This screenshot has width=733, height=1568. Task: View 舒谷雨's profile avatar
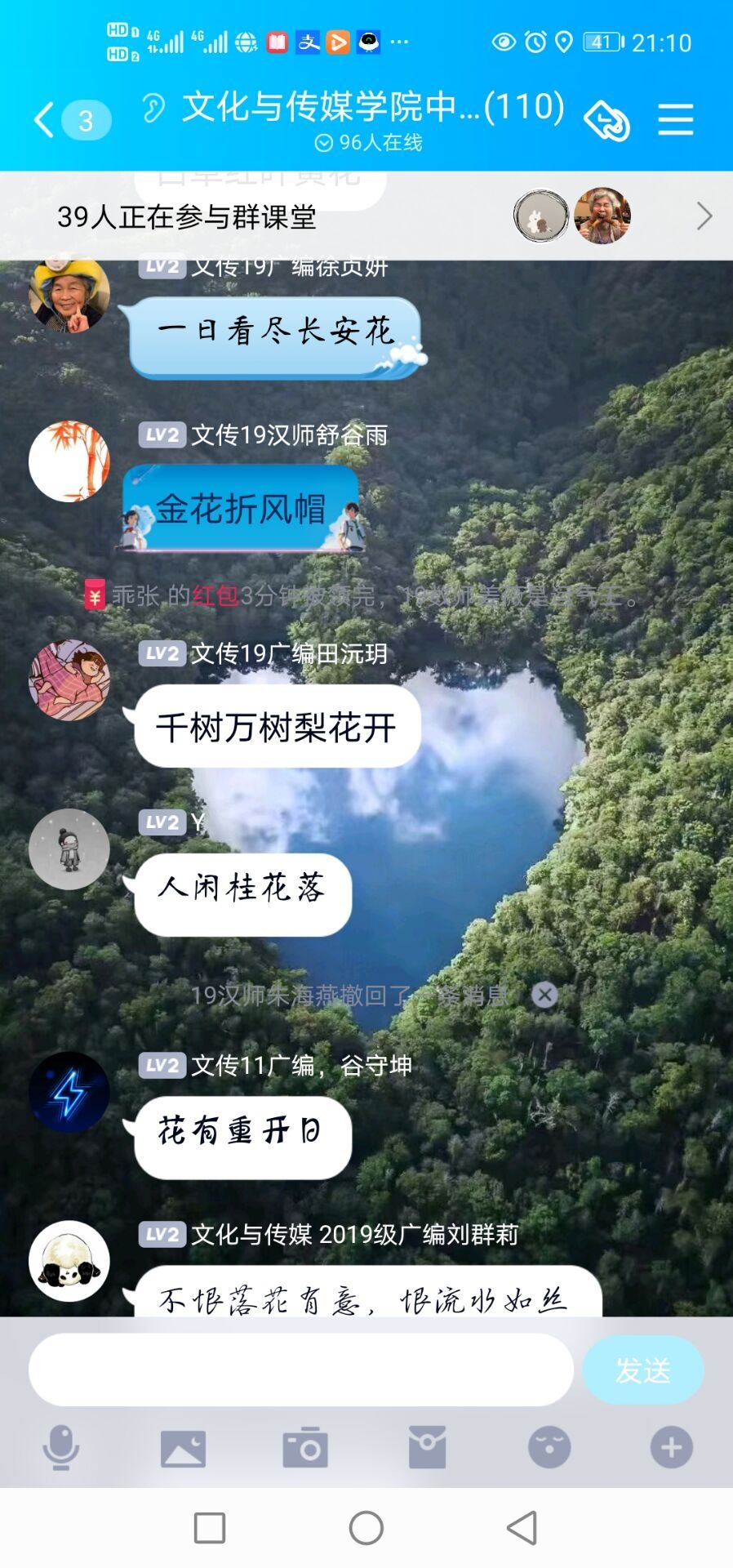[69, 461]
